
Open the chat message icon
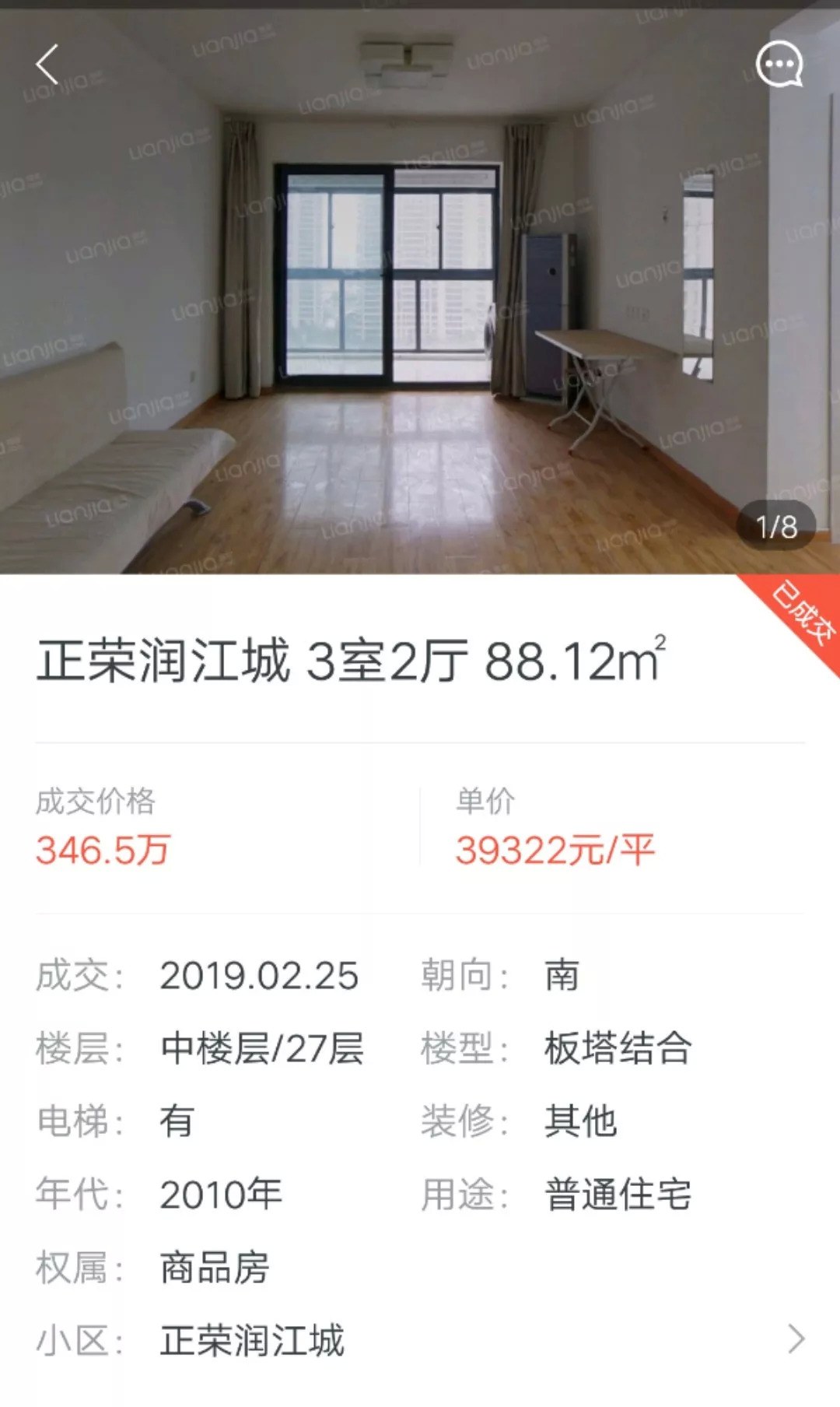pyautogui.click(x=779, y=65)
